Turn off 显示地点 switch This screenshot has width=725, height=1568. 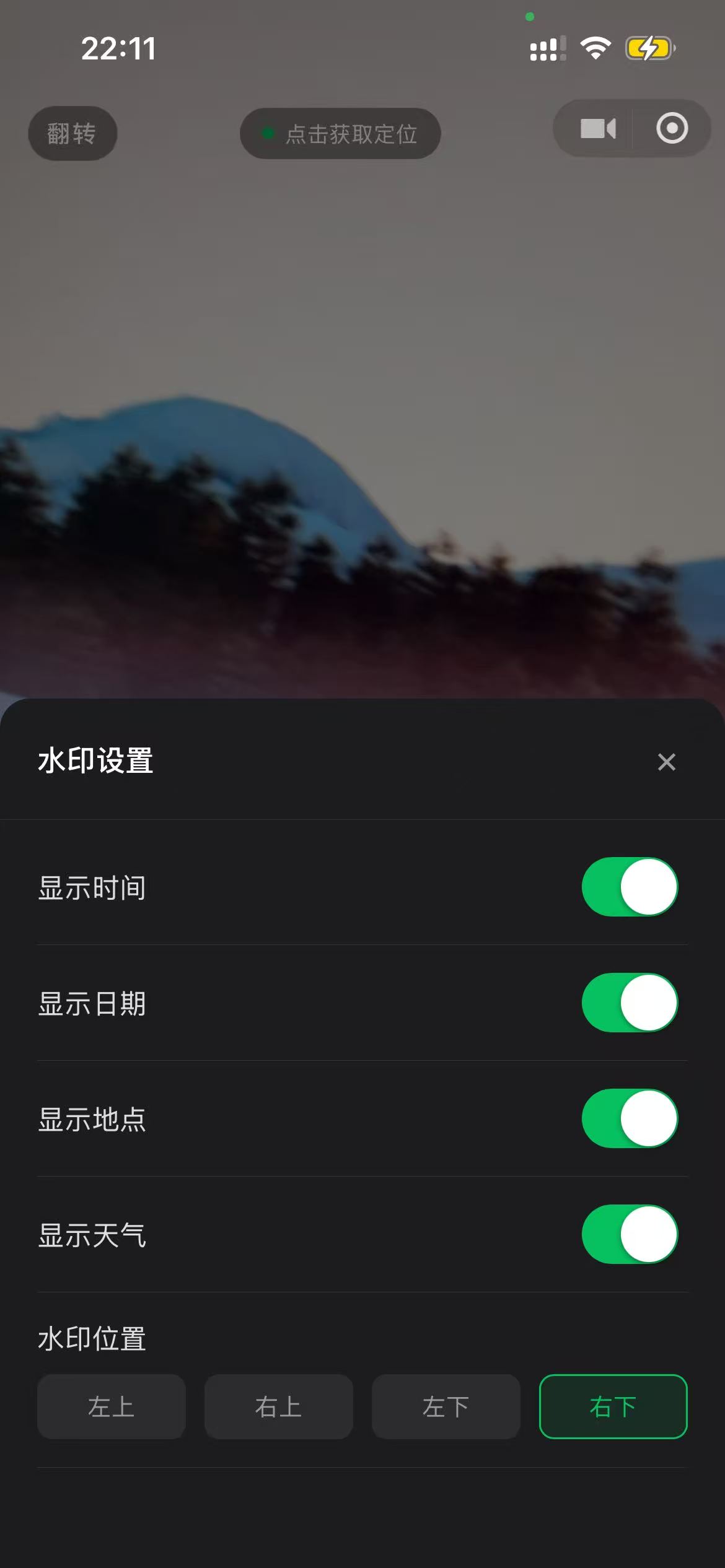pos(630,1118)
